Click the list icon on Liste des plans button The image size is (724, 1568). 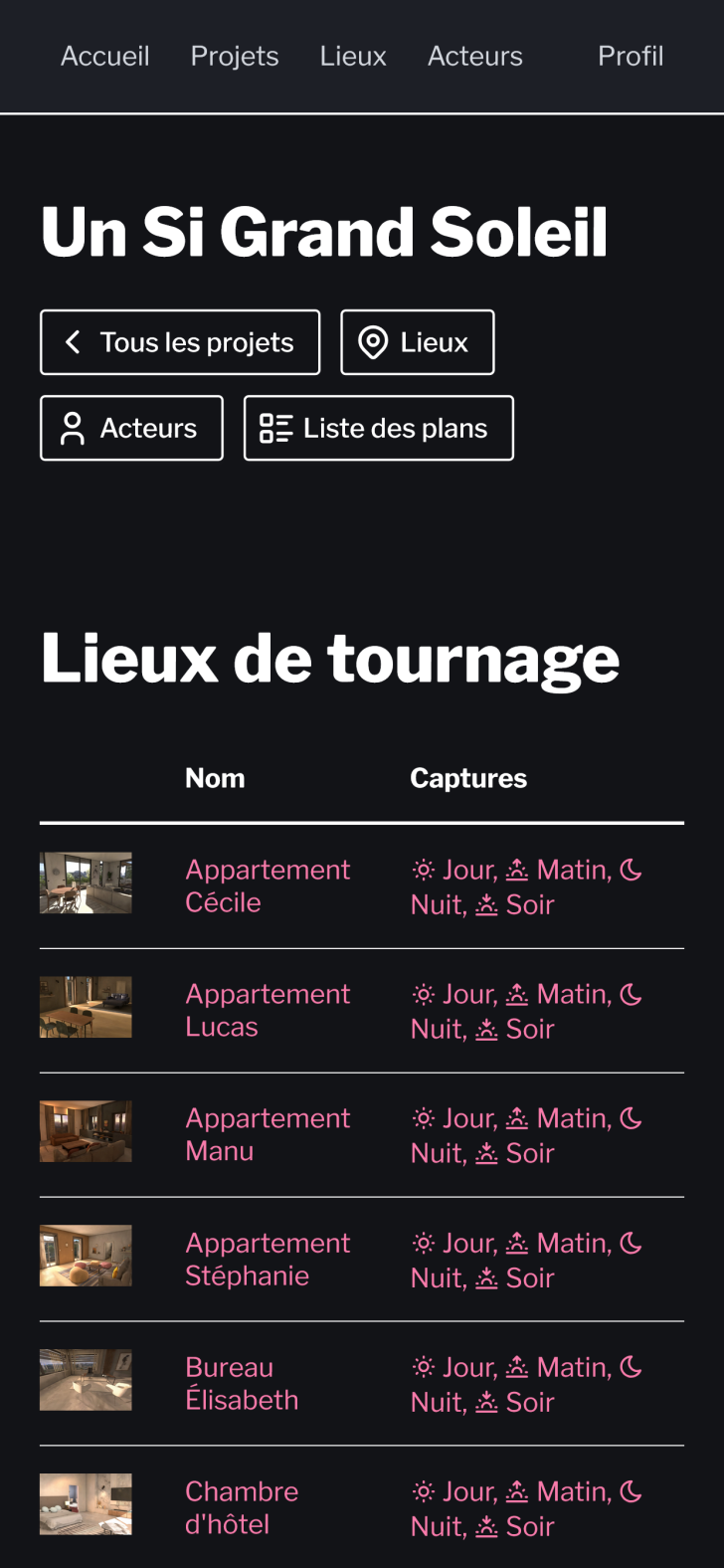273,428
